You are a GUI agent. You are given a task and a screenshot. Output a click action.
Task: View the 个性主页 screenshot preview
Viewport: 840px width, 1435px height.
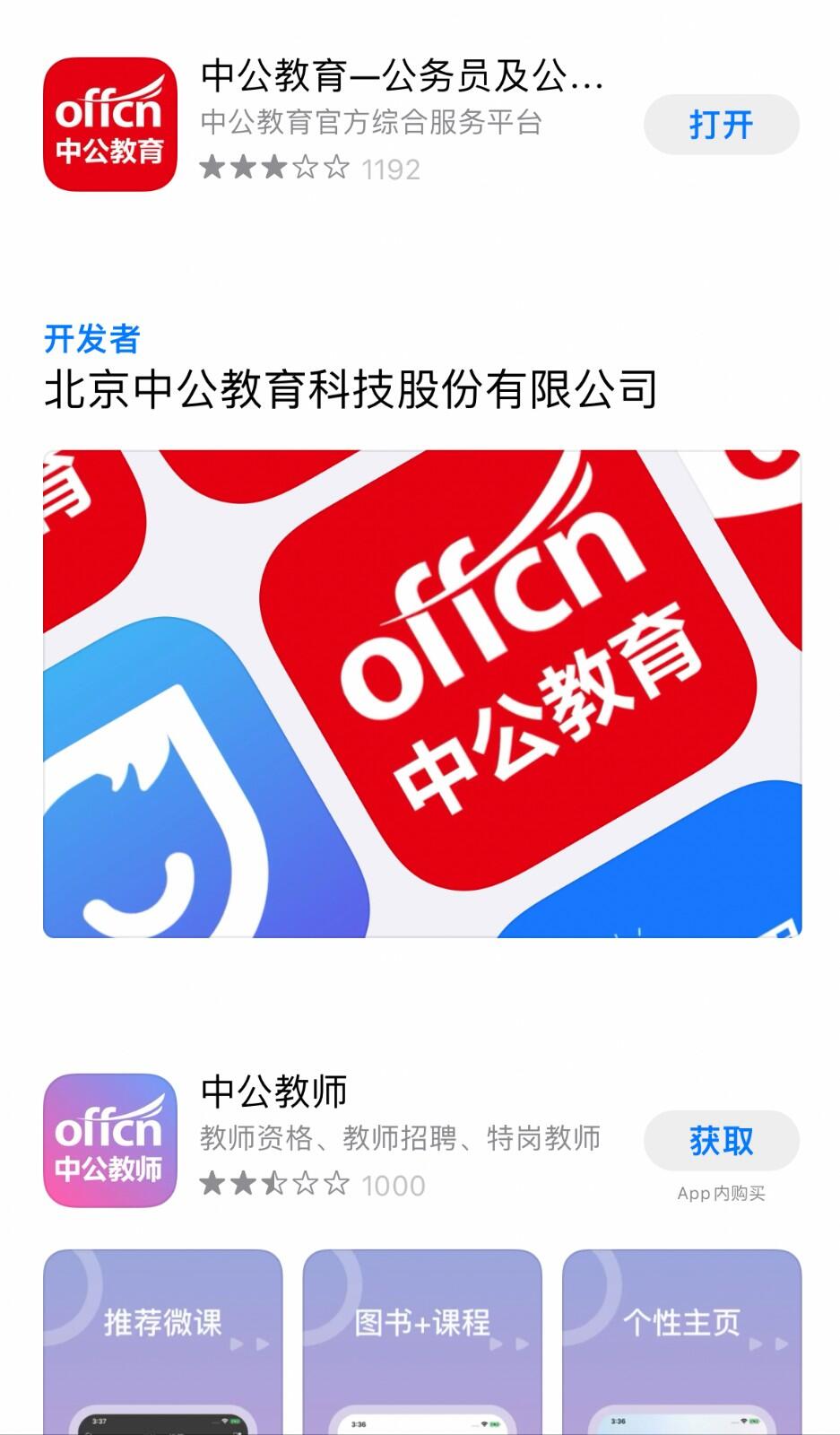coord(681,1341)
